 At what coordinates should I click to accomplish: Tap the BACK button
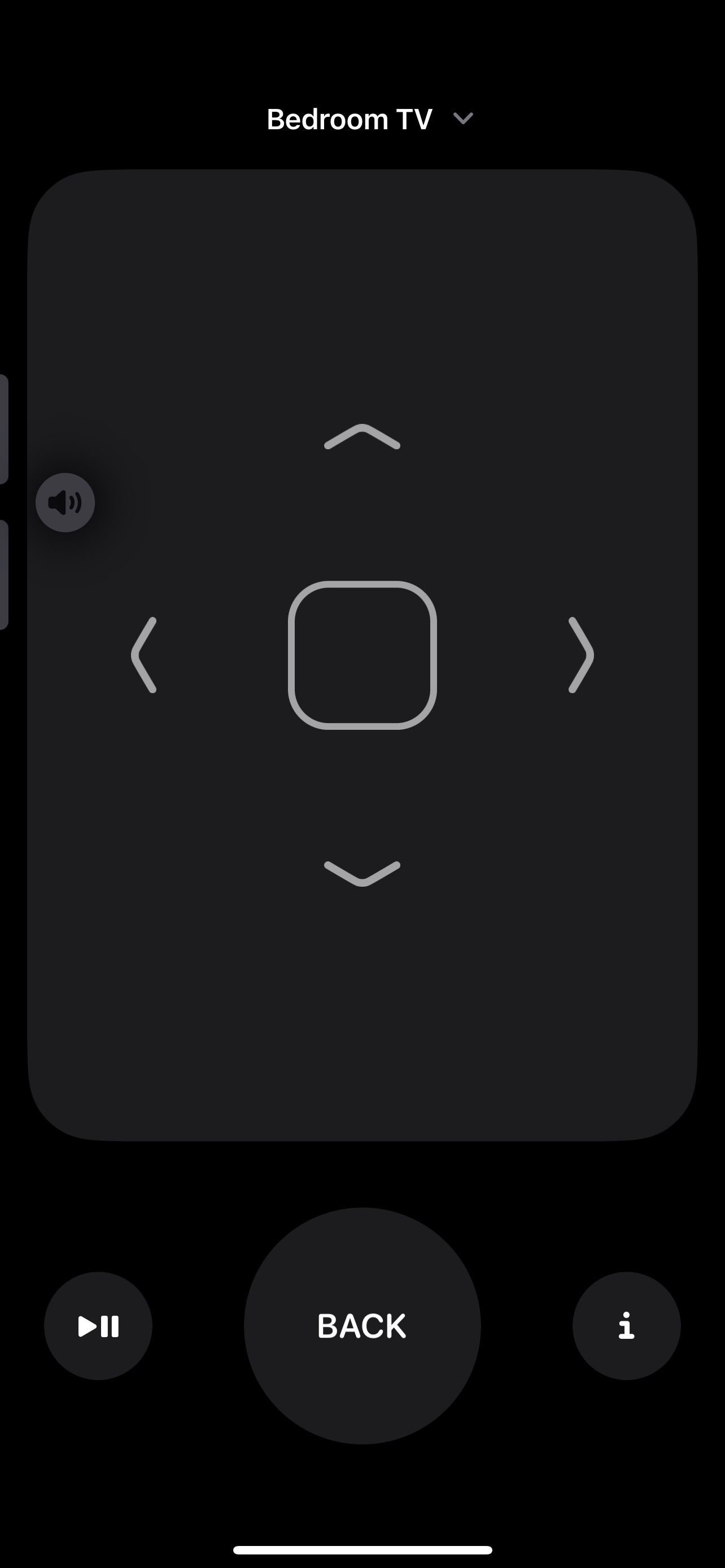362,1326
